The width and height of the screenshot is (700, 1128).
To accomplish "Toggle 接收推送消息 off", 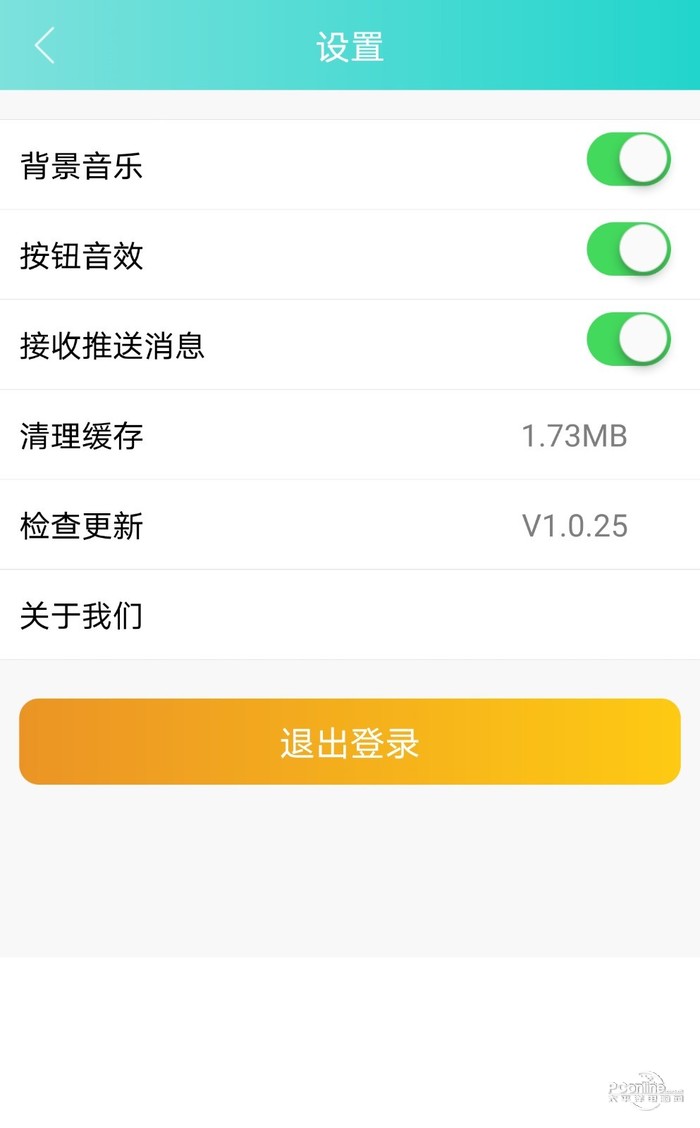I will pyautogui.click(x=628, y=340).
